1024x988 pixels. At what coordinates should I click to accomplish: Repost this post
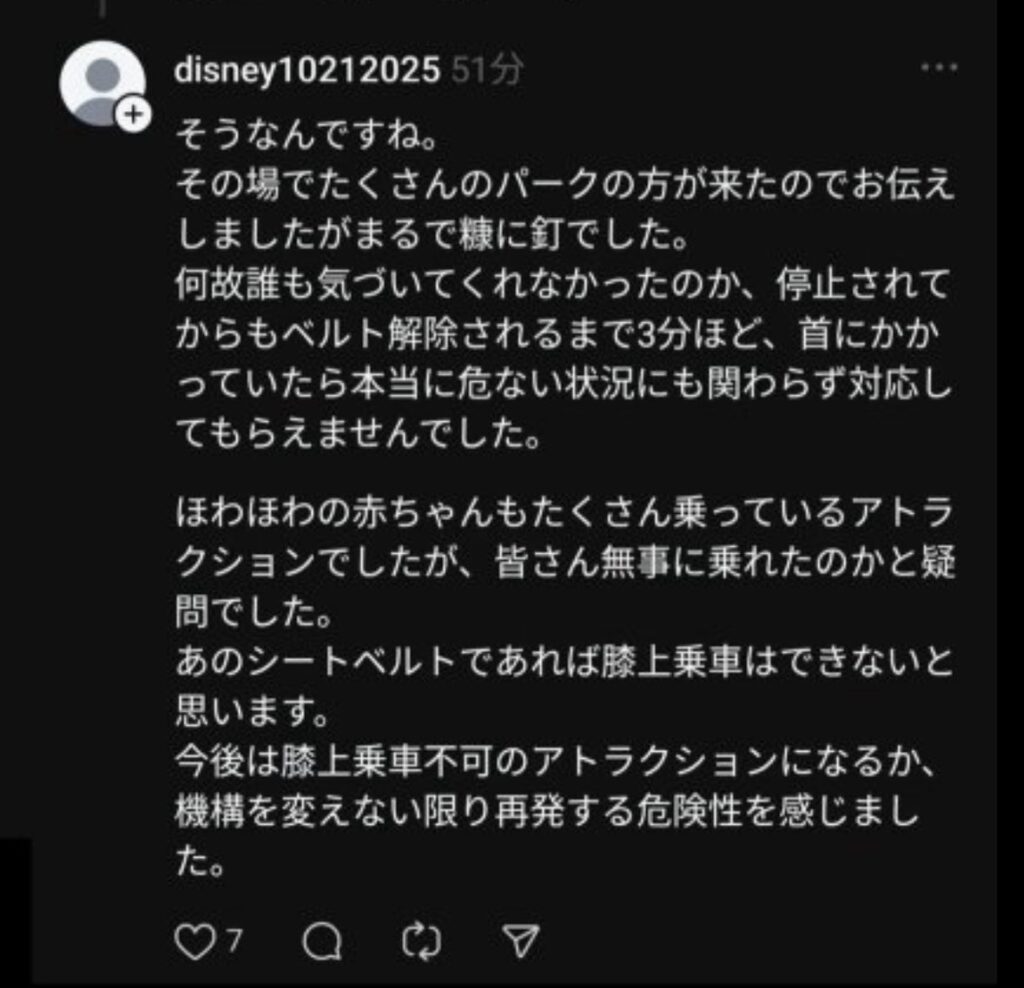421,940
